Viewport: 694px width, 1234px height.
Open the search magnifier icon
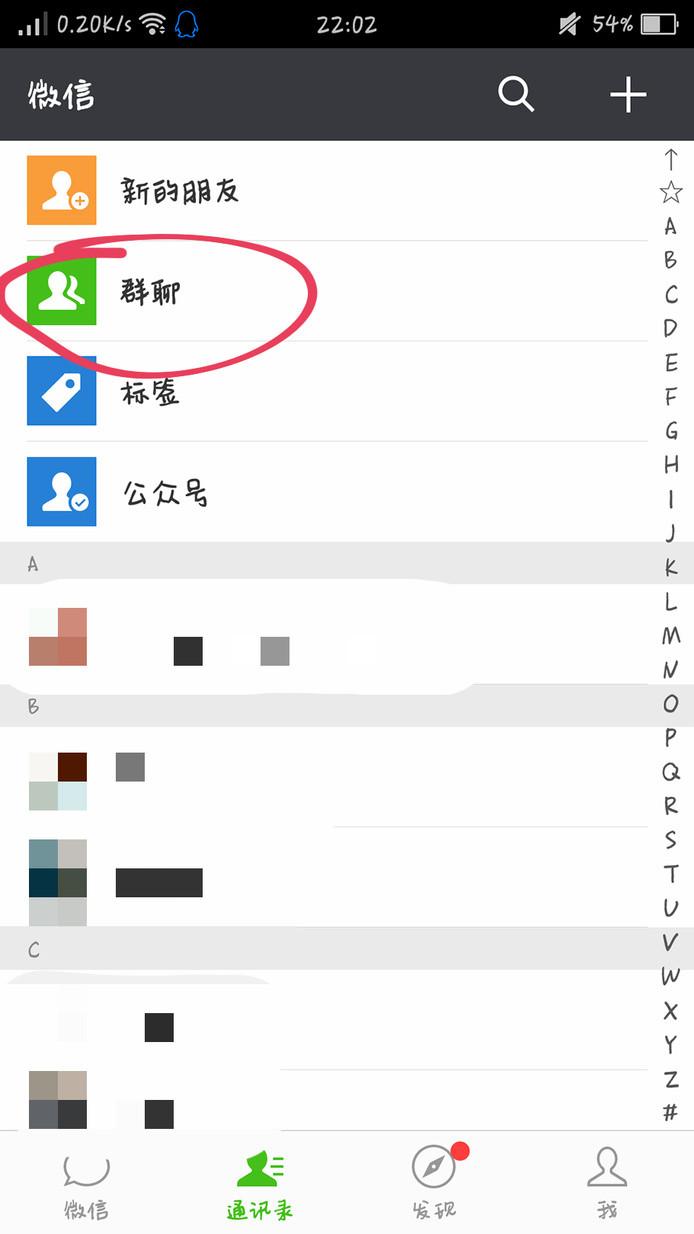coord(516,95)
